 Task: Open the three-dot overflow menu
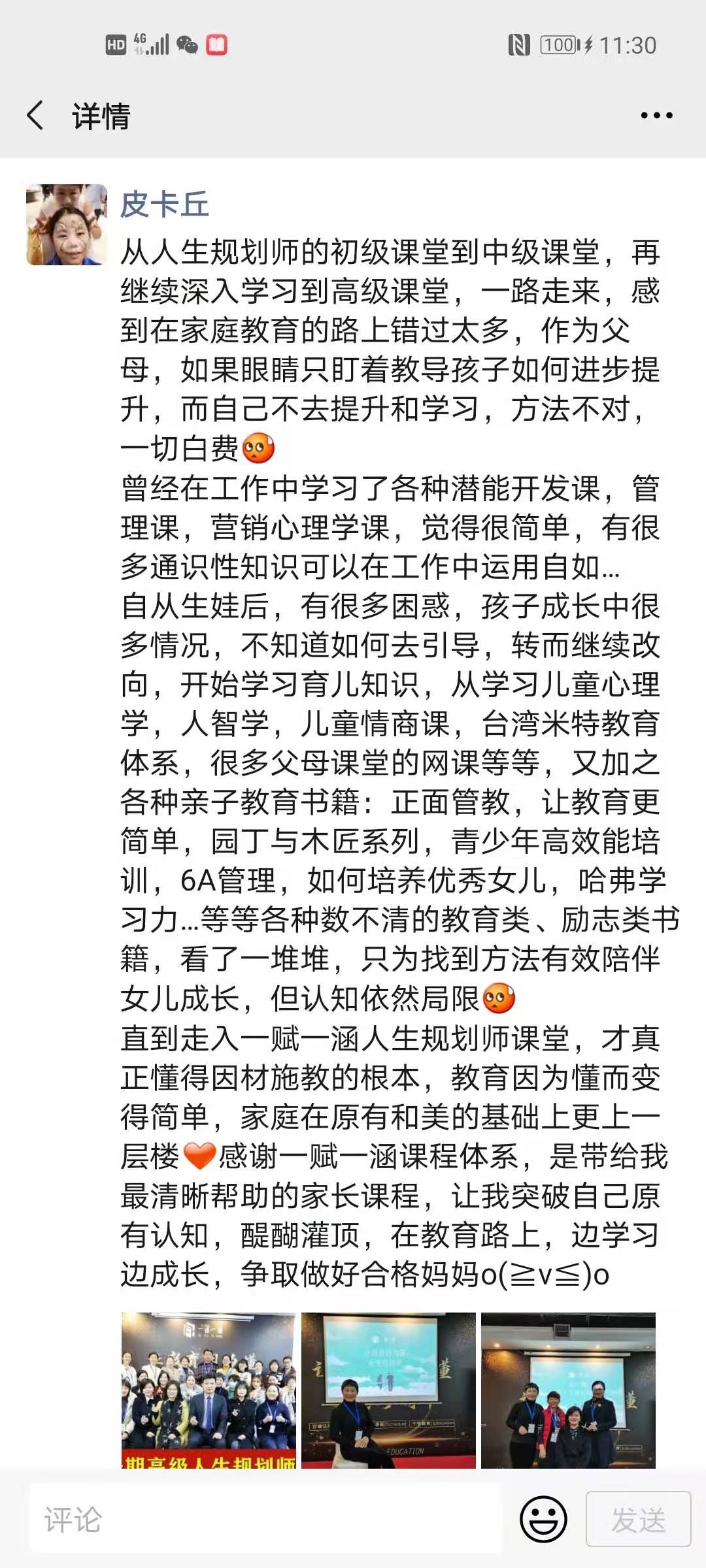[x=656, y=116]
